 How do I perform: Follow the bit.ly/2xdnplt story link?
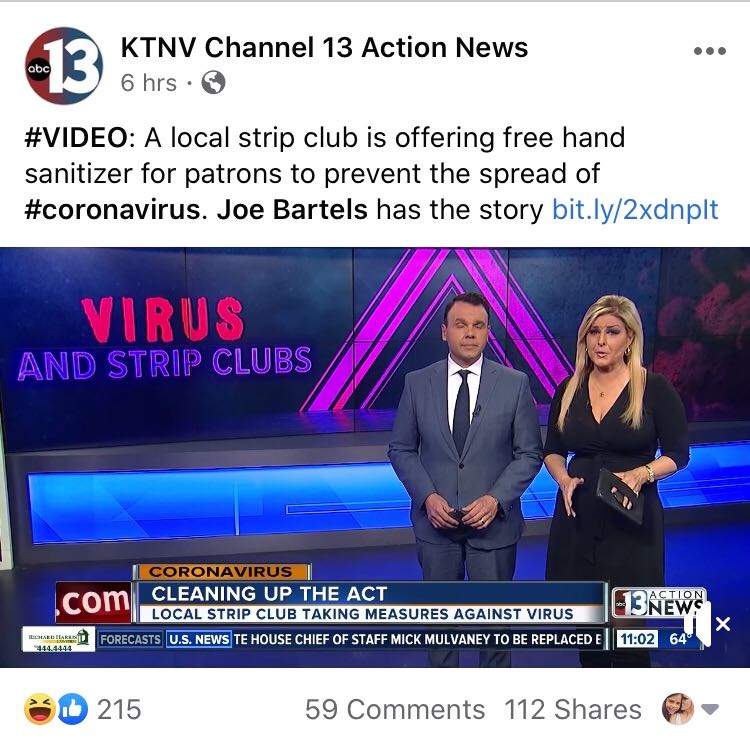click(635, 211)
